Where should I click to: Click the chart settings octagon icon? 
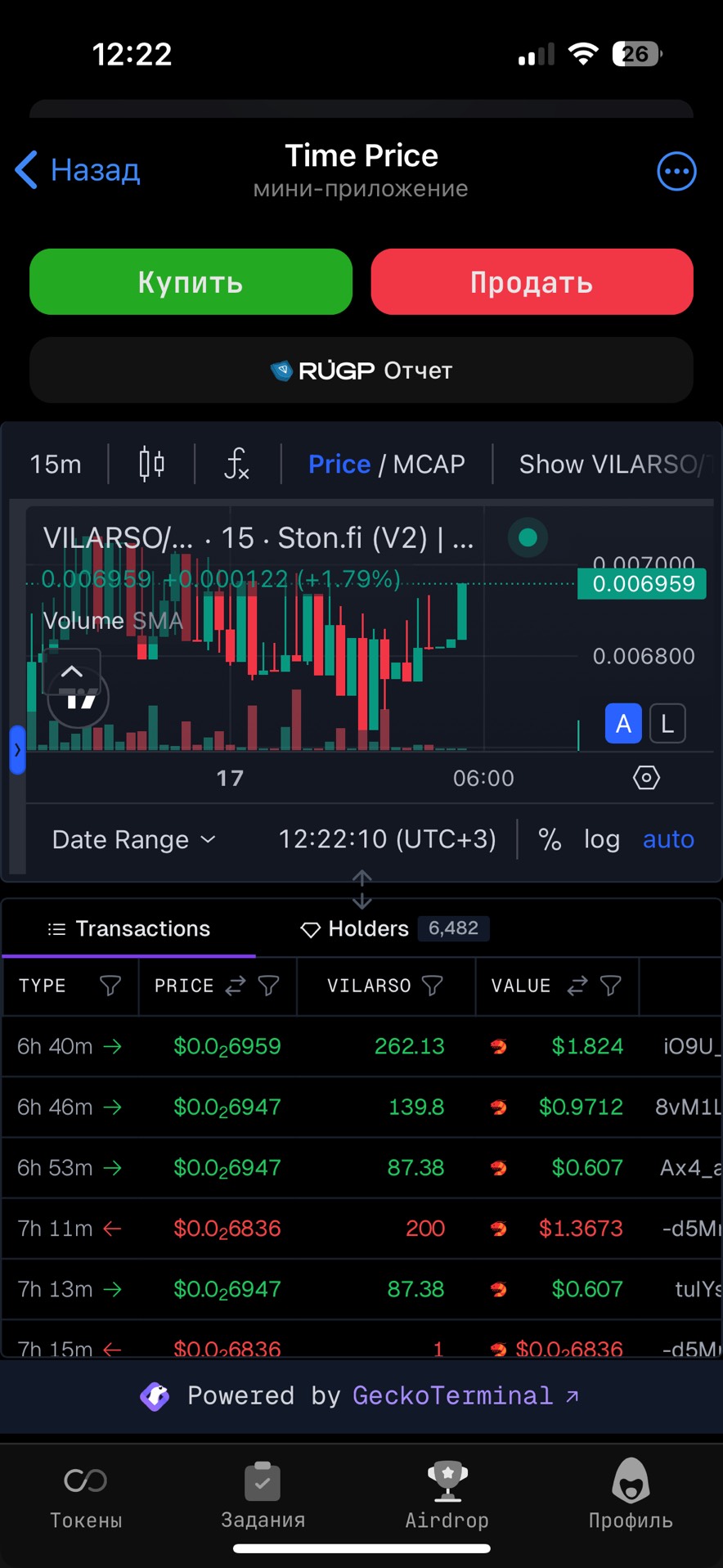click(646, 777)
